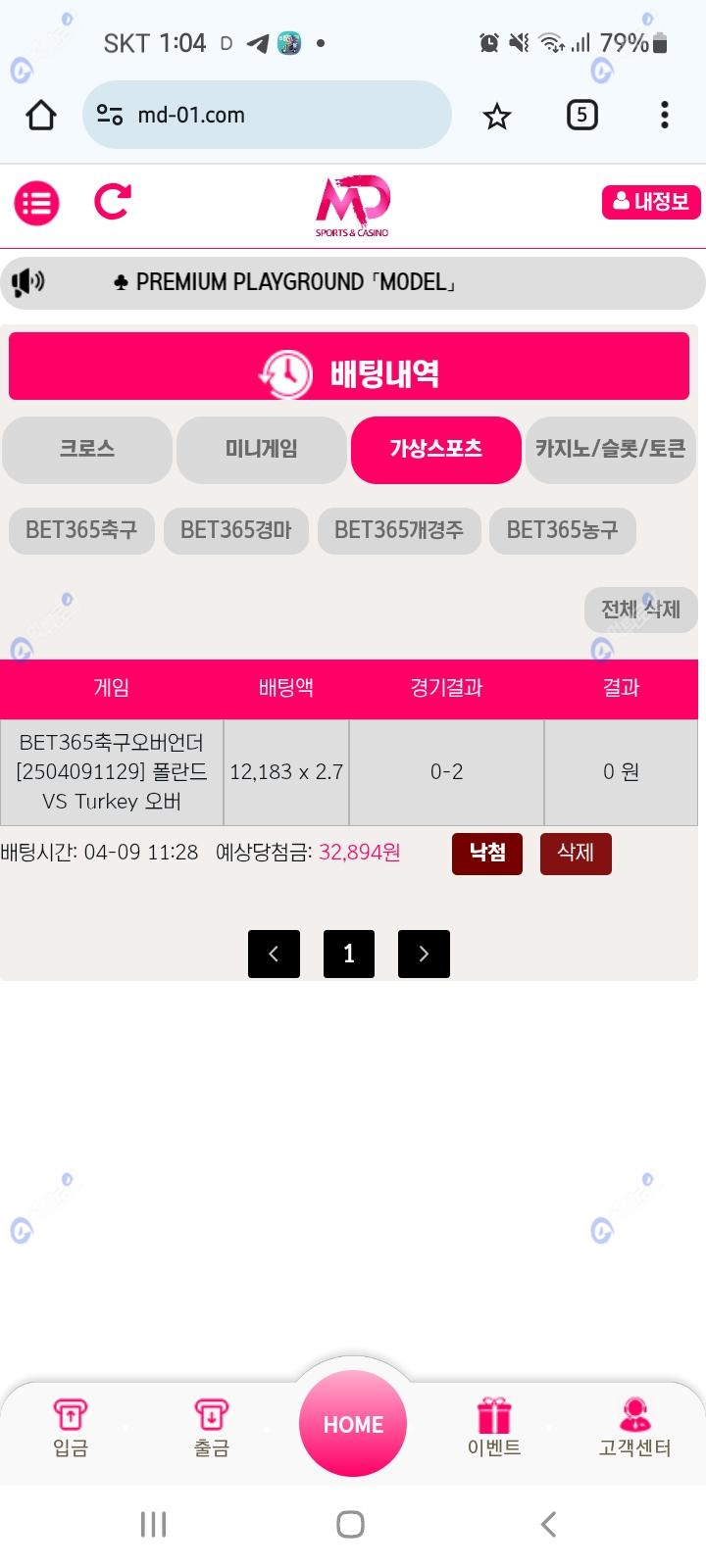This screenshot has height=1568, width=706.
Task: Open 고객센터 customer center
Action: (x=634, y=1428)
